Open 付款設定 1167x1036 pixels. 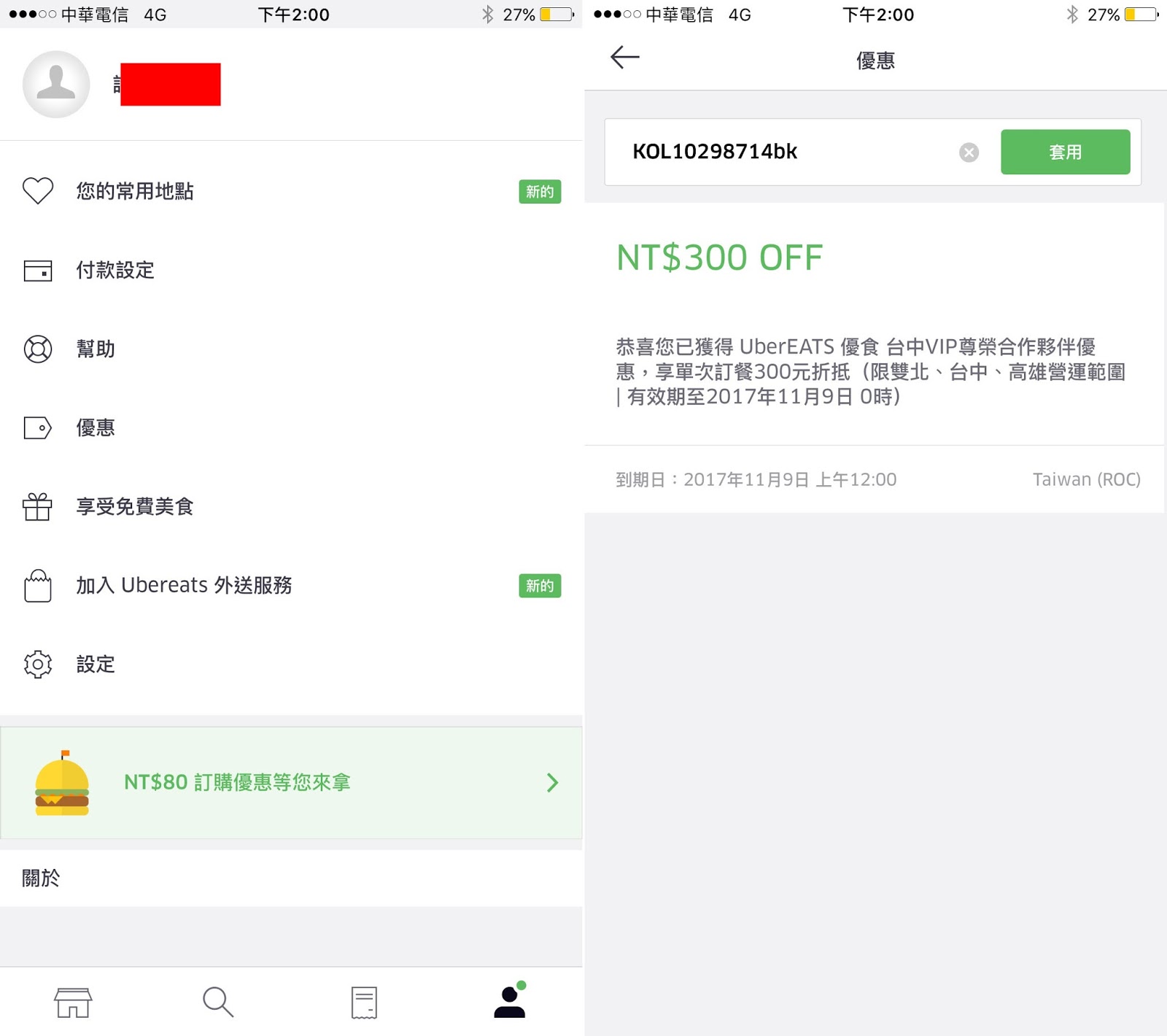click(116, 270)
